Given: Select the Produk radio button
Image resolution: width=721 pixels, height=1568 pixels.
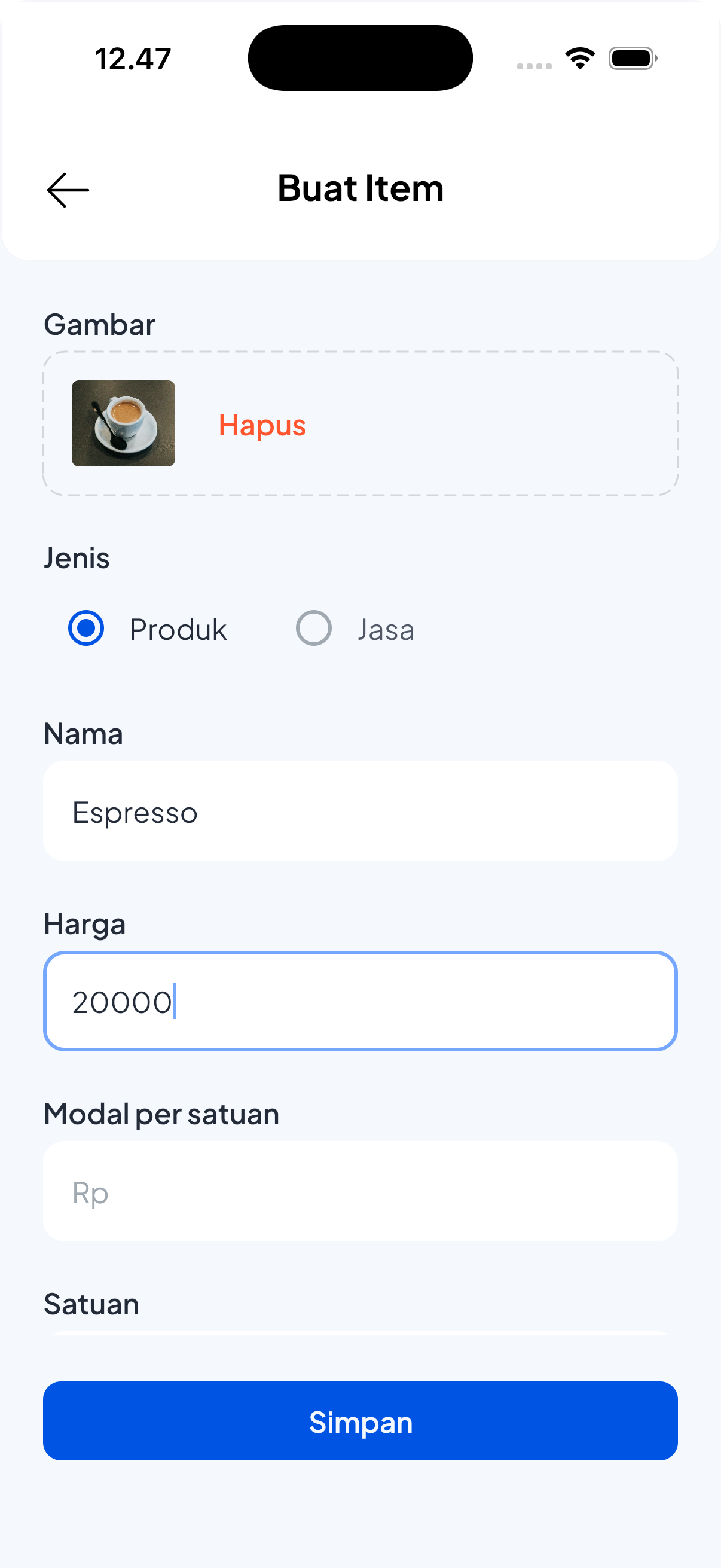Looking at the screenshot, I should 87,628.
